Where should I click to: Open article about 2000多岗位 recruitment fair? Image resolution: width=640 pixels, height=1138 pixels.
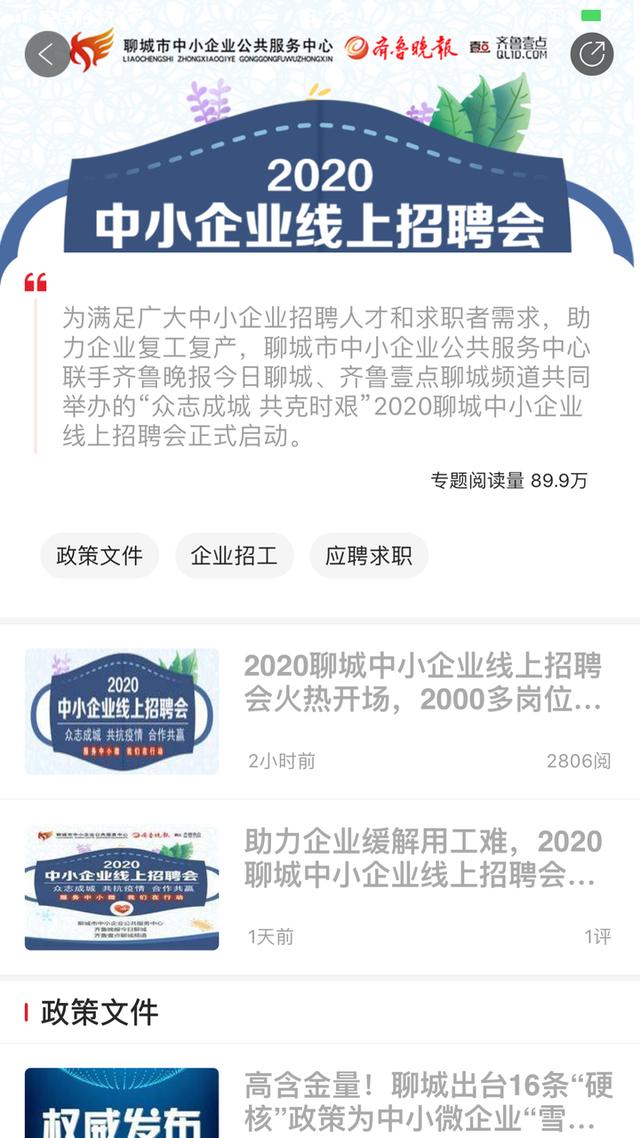423,683
